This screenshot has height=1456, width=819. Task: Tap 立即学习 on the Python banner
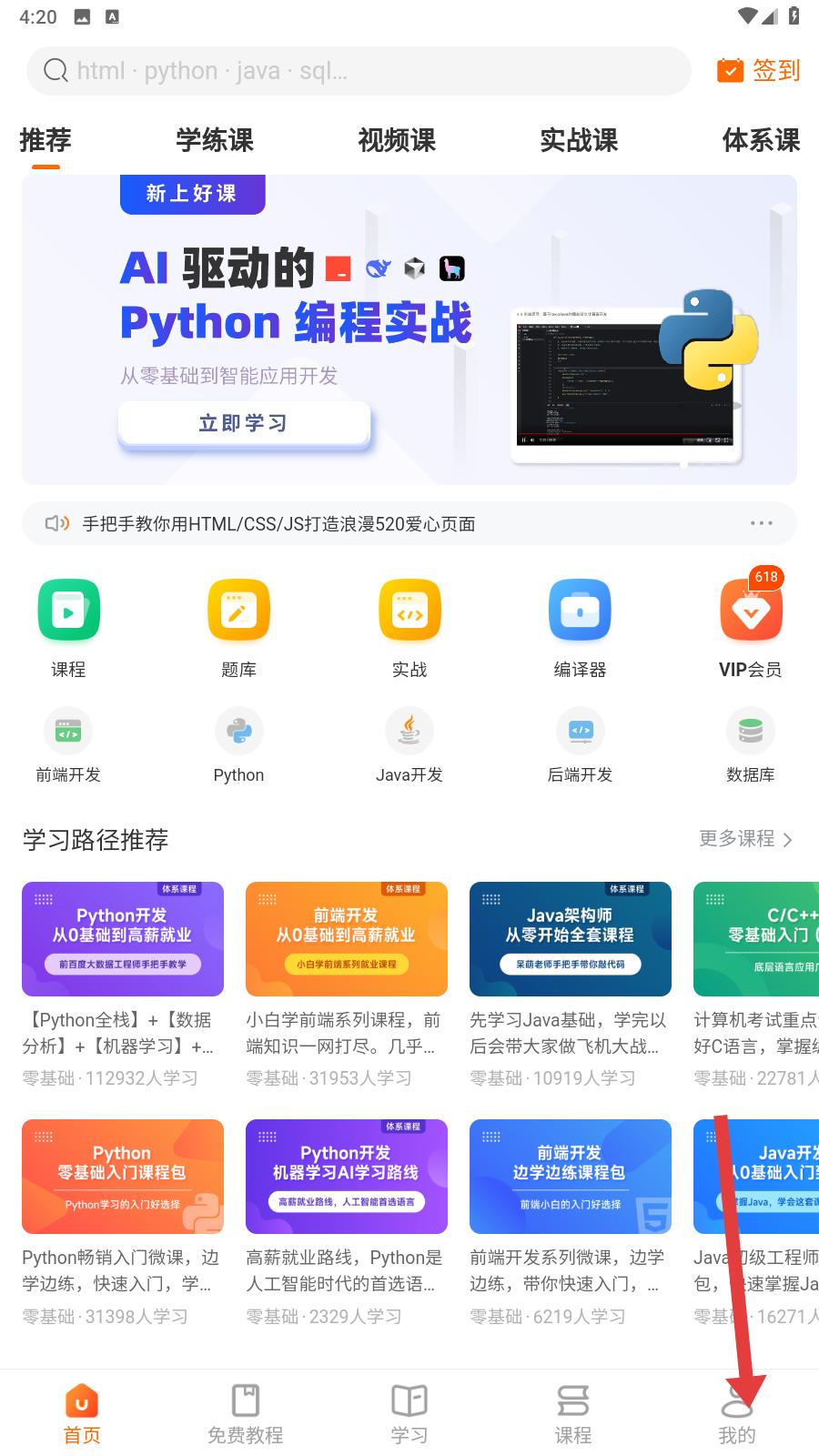(244, 424)
